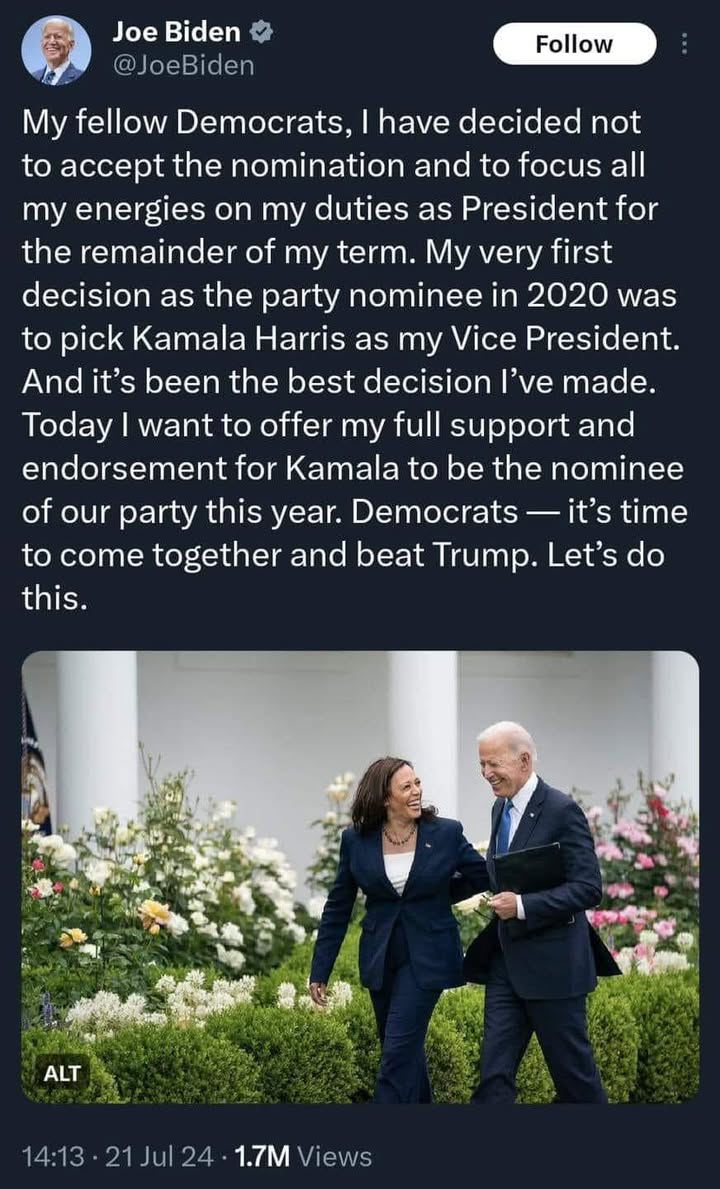Follow the Joe Biden account
720x1189 pixels.
coord(574,44)
